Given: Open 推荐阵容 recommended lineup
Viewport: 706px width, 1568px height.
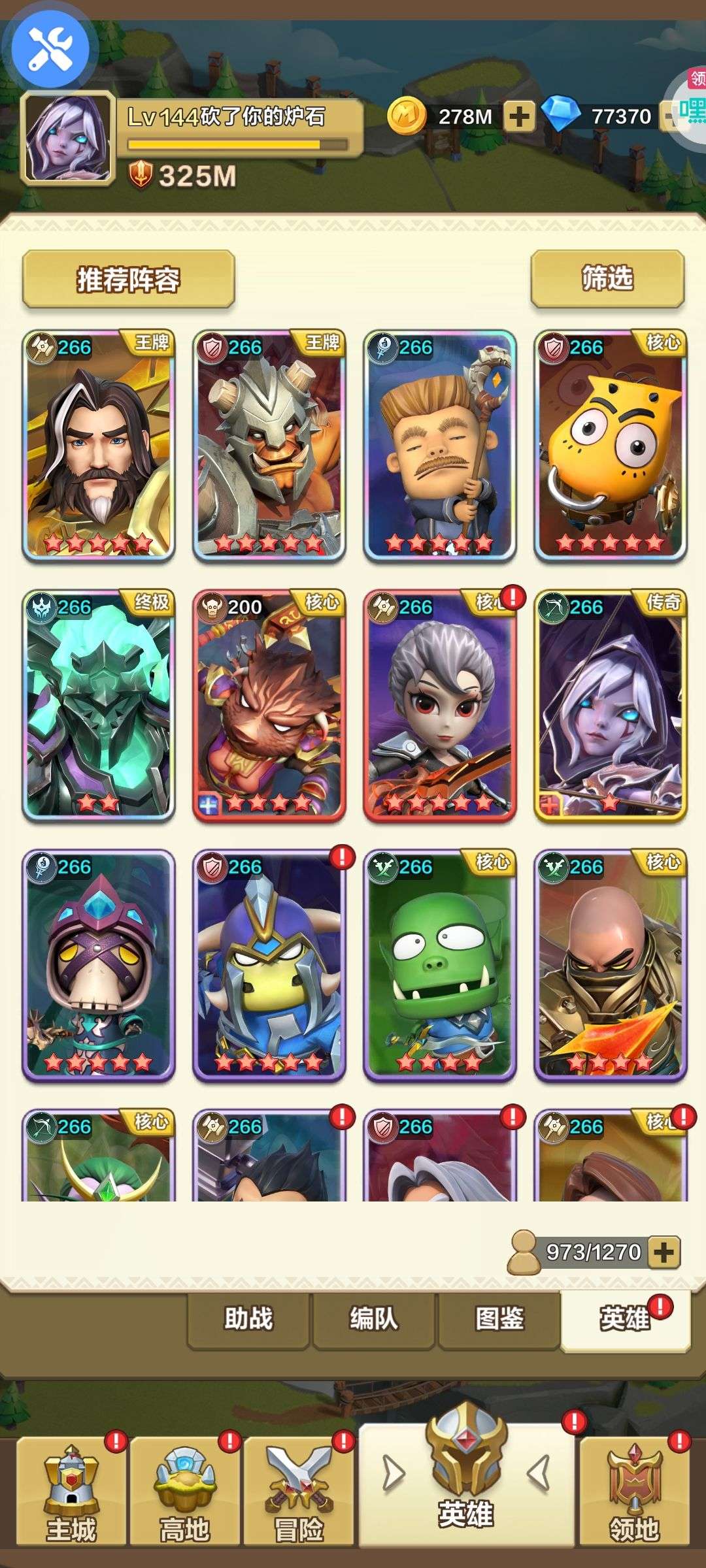Looking at the screenshot, I should point(128,279).
